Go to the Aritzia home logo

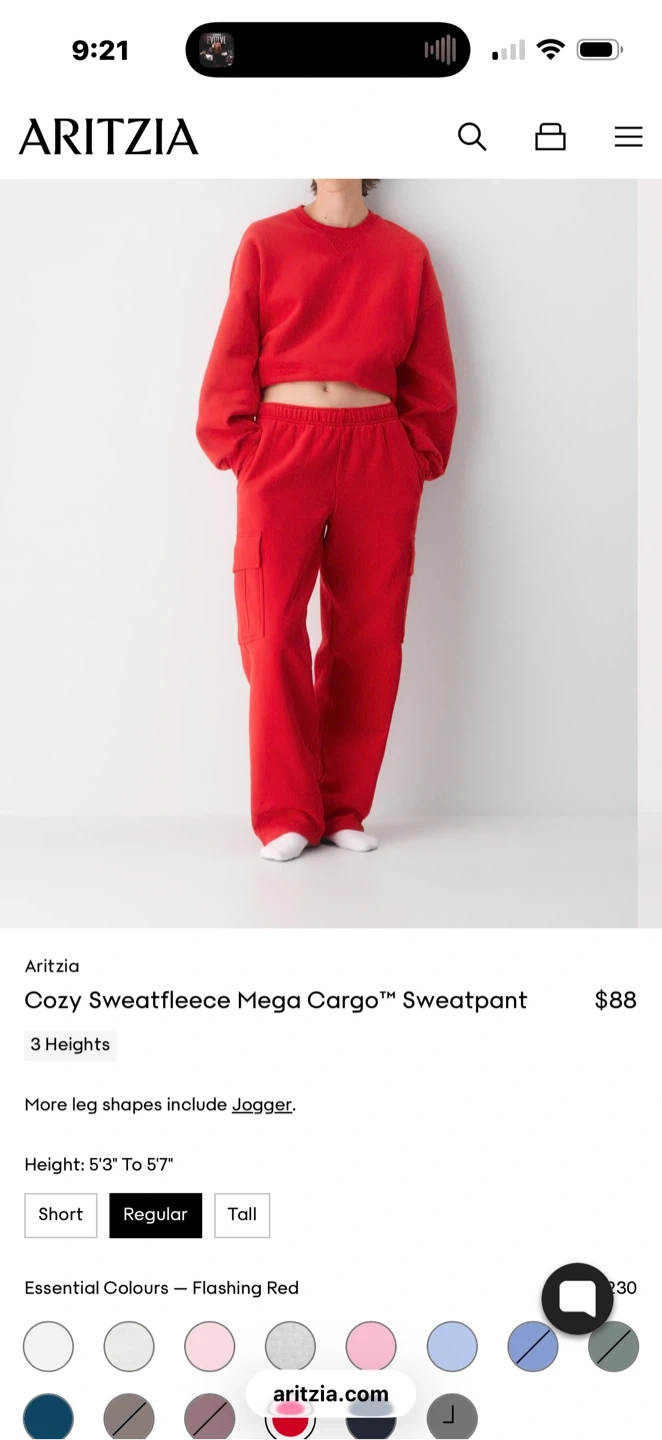tap(109, 137)
